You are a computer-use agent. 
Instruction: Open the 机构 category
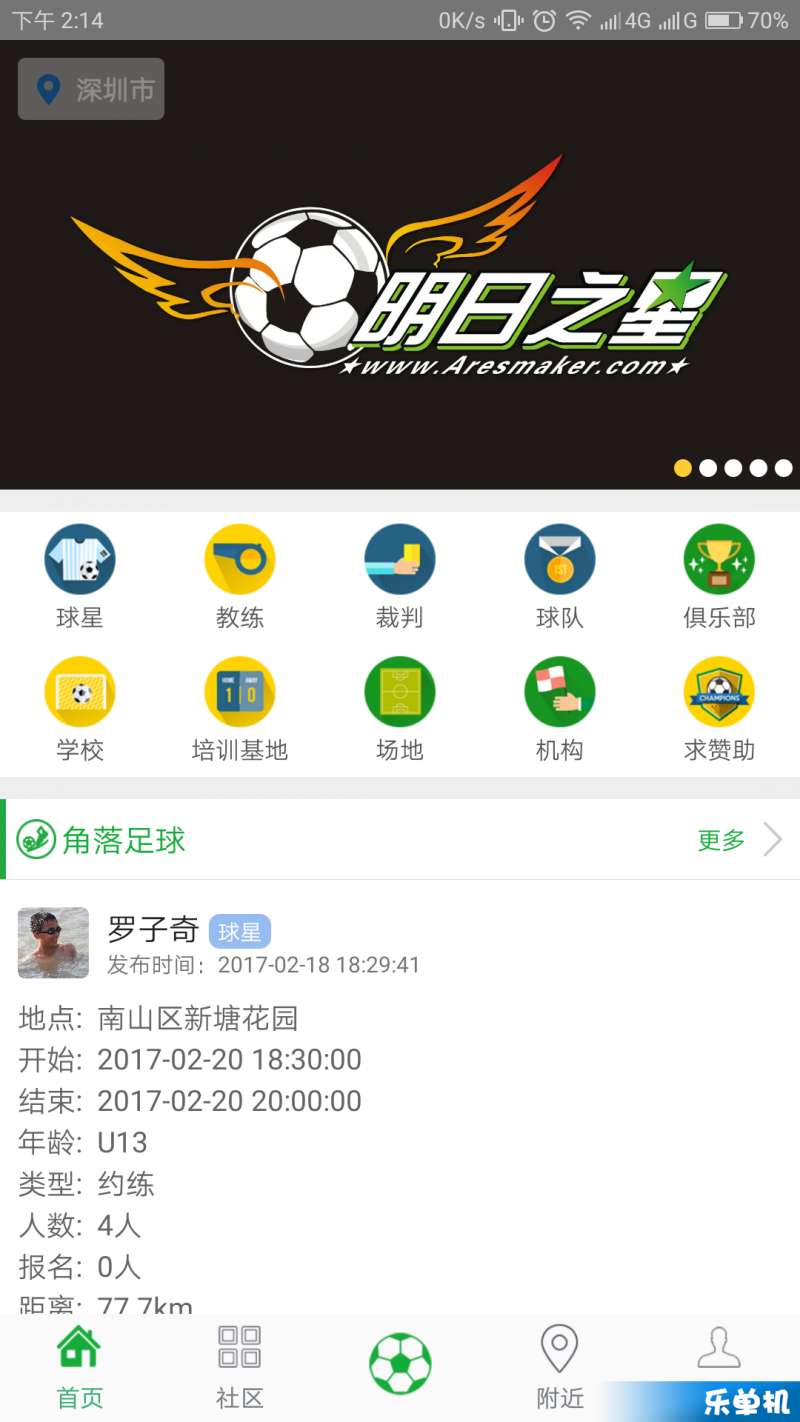coord(560,708)
